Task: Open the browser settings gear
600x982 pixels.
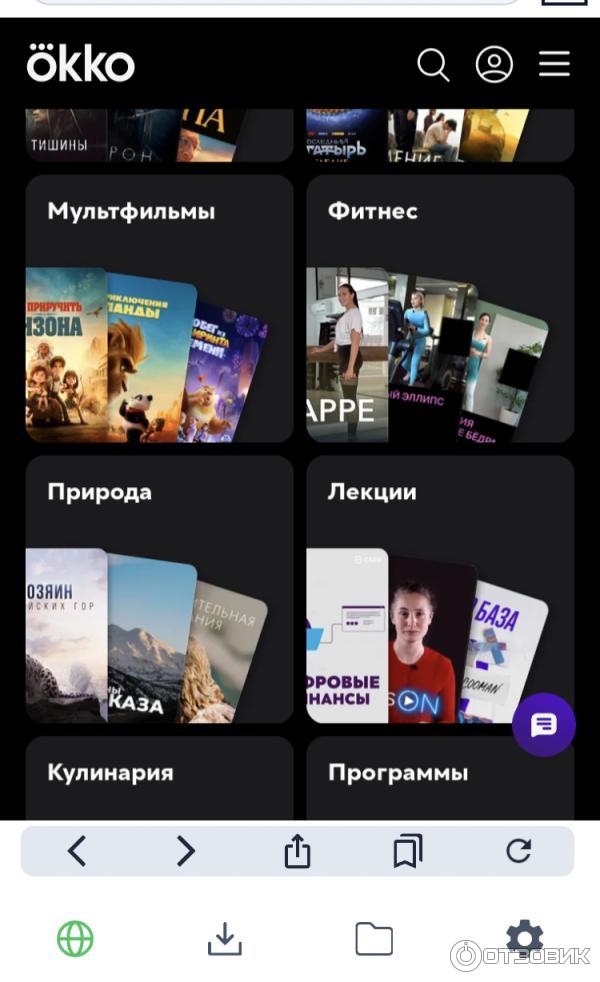Action: [x=524, y=937]
